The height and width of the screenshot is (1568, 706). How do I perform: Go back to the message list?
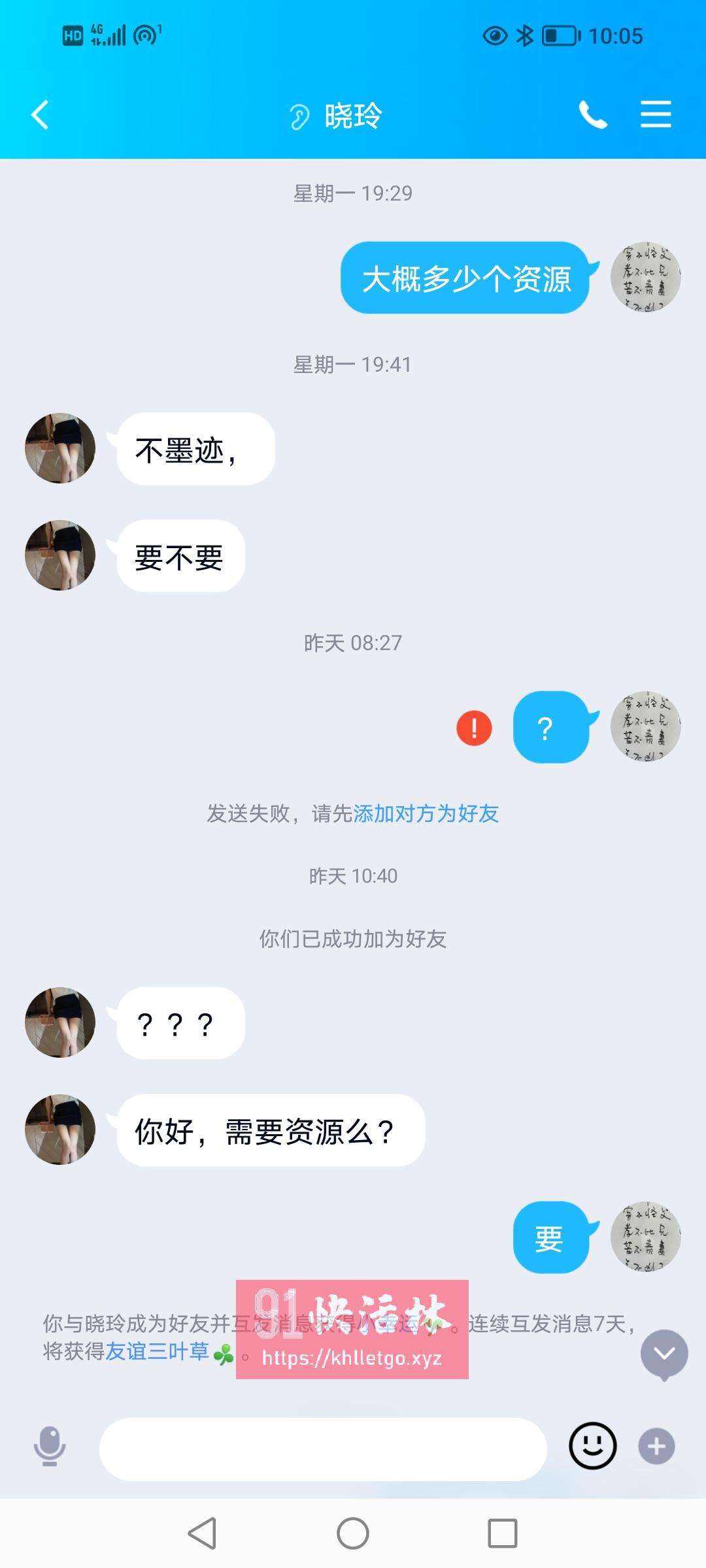pyautogui.click(x=39, y=114)
